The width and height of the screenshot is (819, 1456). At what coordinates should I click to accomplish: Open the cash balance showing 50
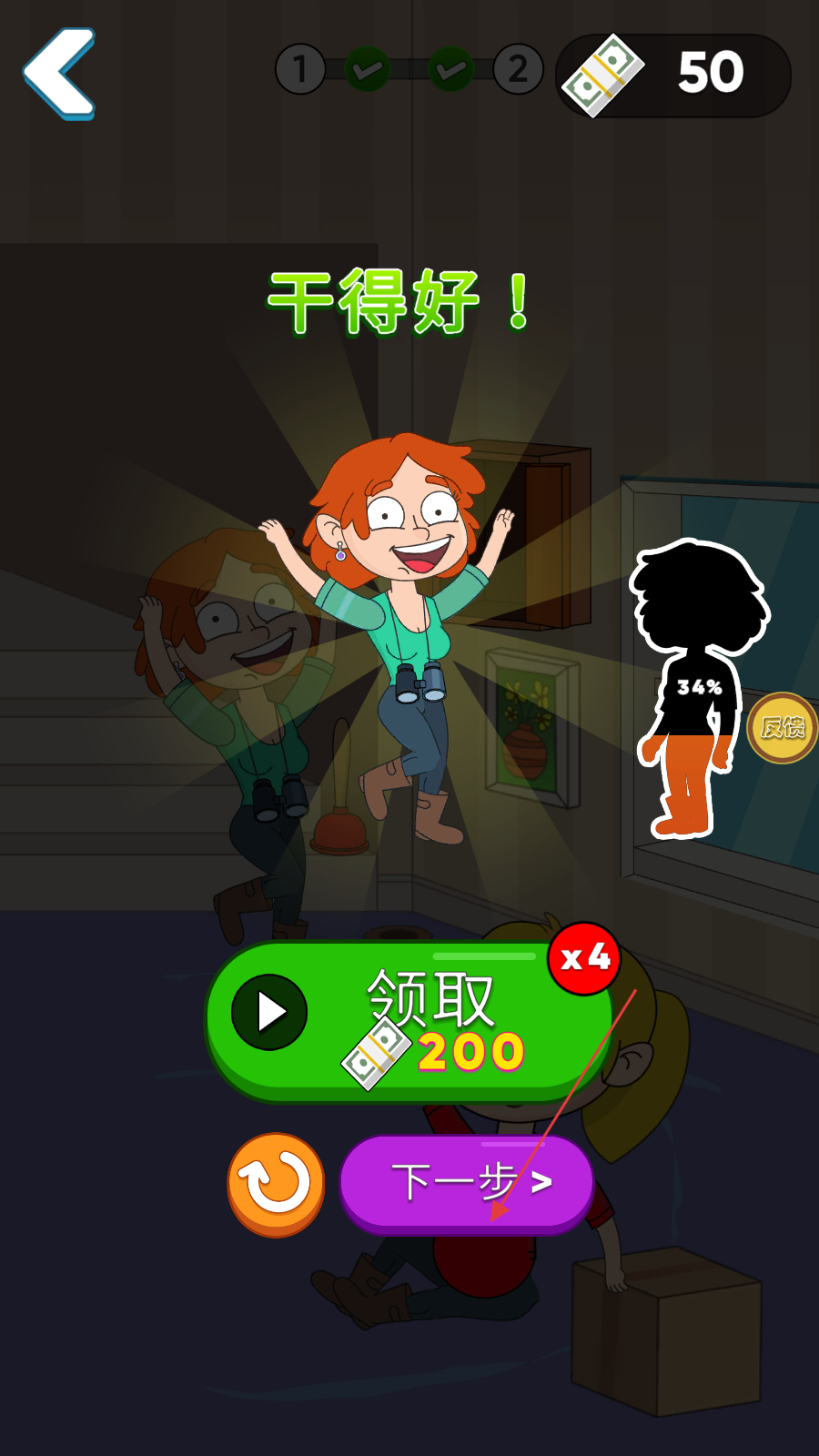pyautogui.click(x=673, y=76)
